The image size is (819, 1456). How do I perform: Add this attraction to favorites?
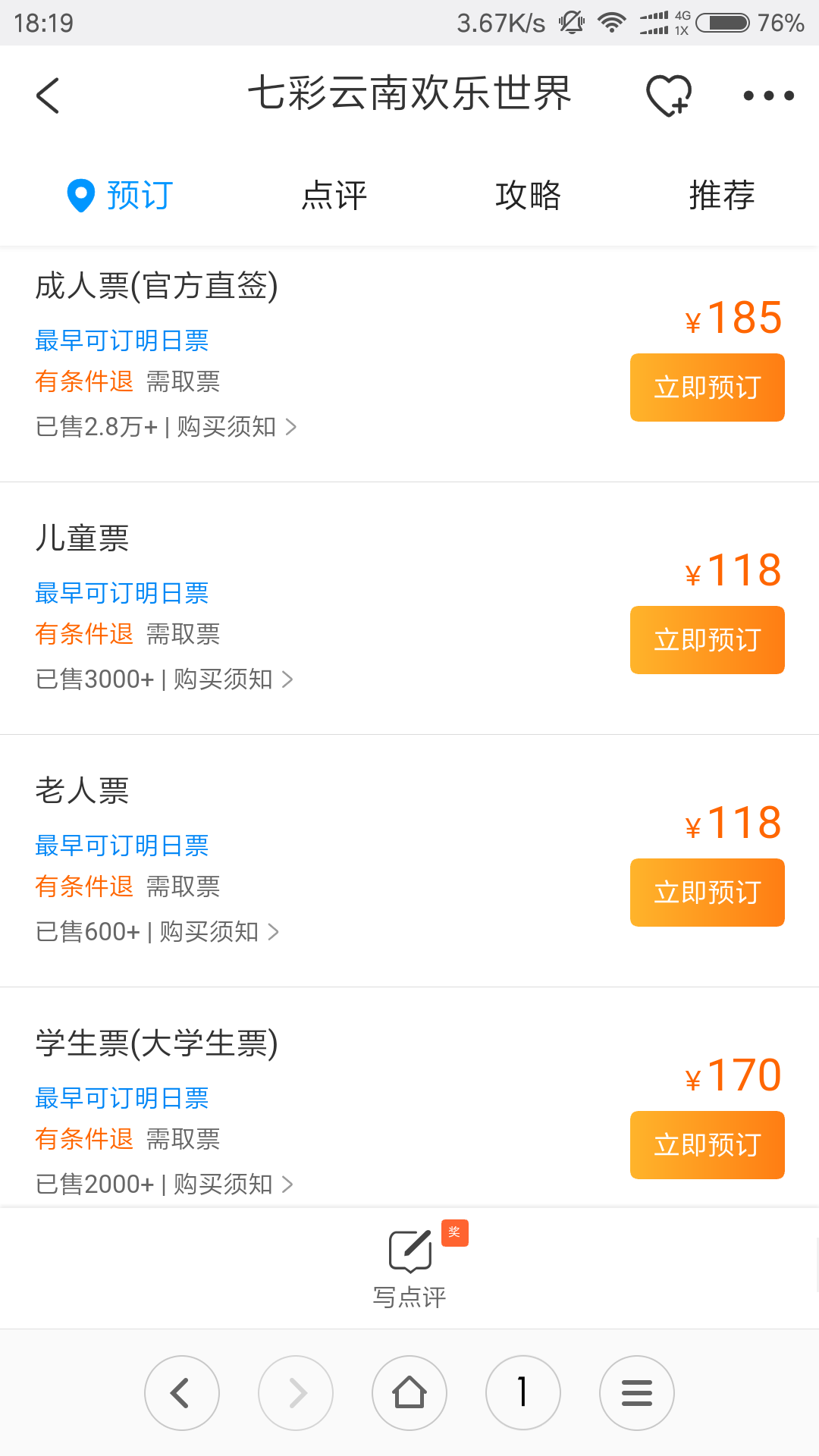click(x=669, y=96)
